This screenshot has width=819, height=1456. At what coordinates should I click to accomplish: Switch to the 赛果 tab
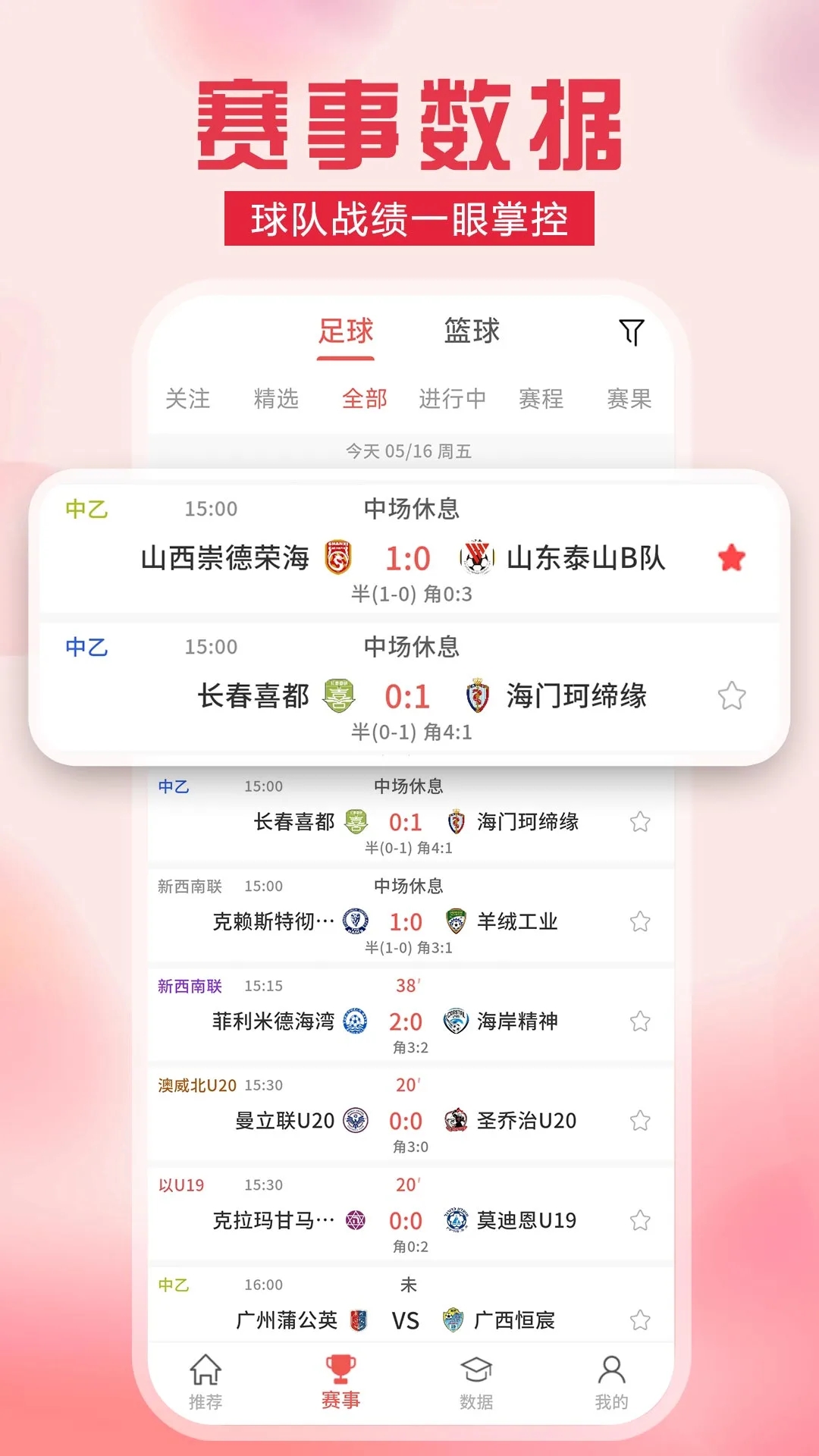point(630,399)
